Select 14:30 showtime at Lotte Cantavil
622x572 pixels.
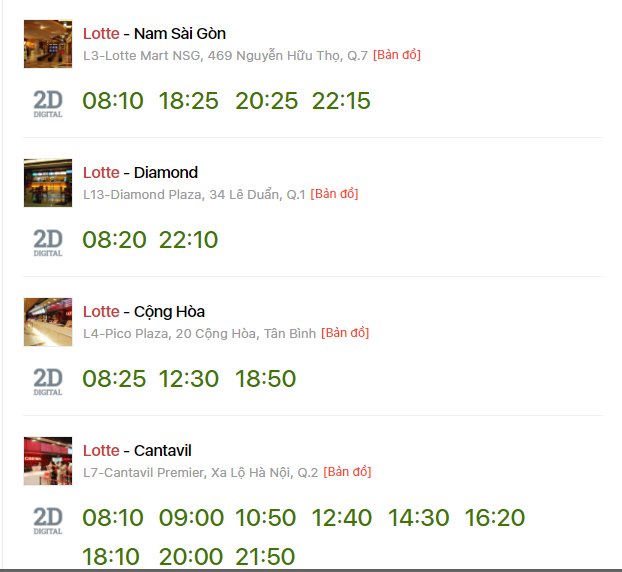(418, 518)
